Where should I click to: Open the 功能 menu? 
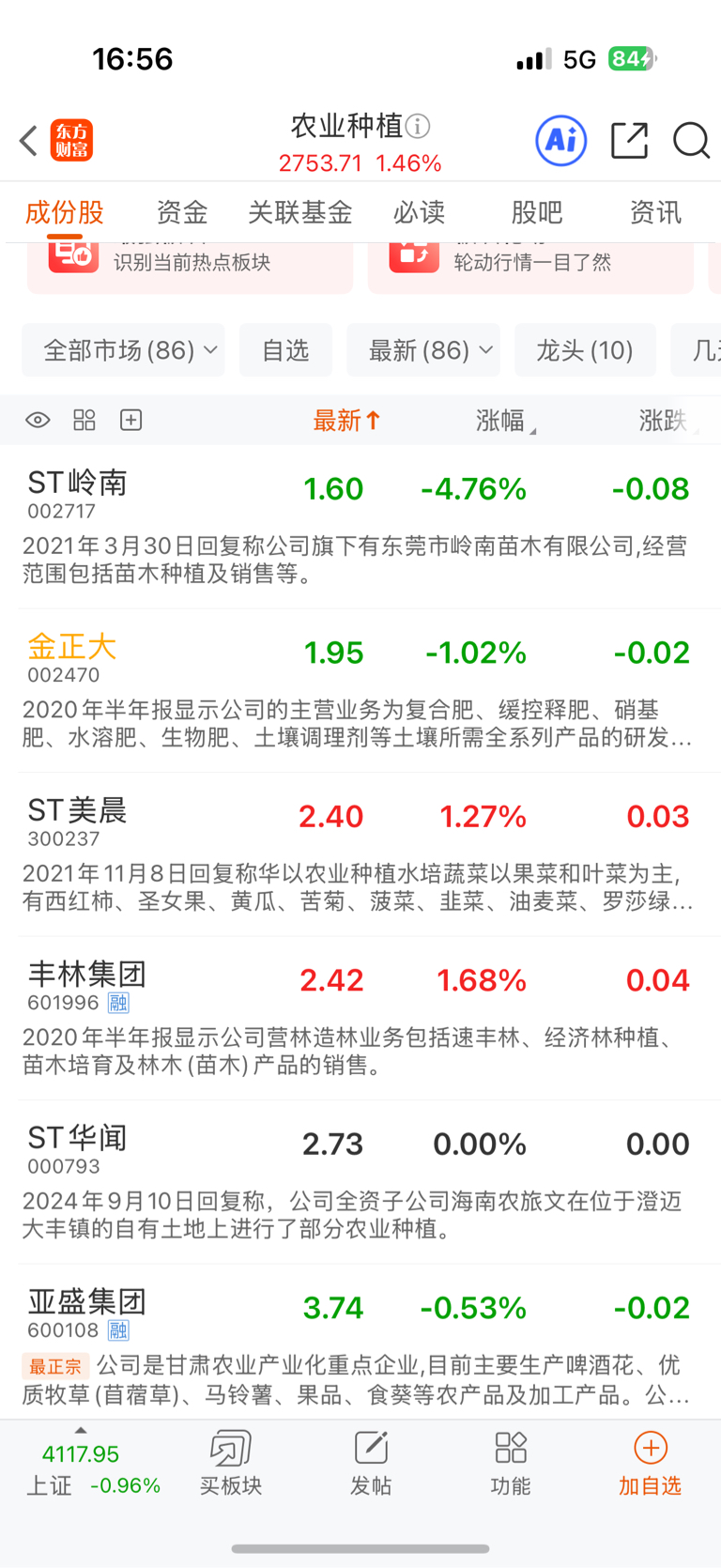point(511,1463)
